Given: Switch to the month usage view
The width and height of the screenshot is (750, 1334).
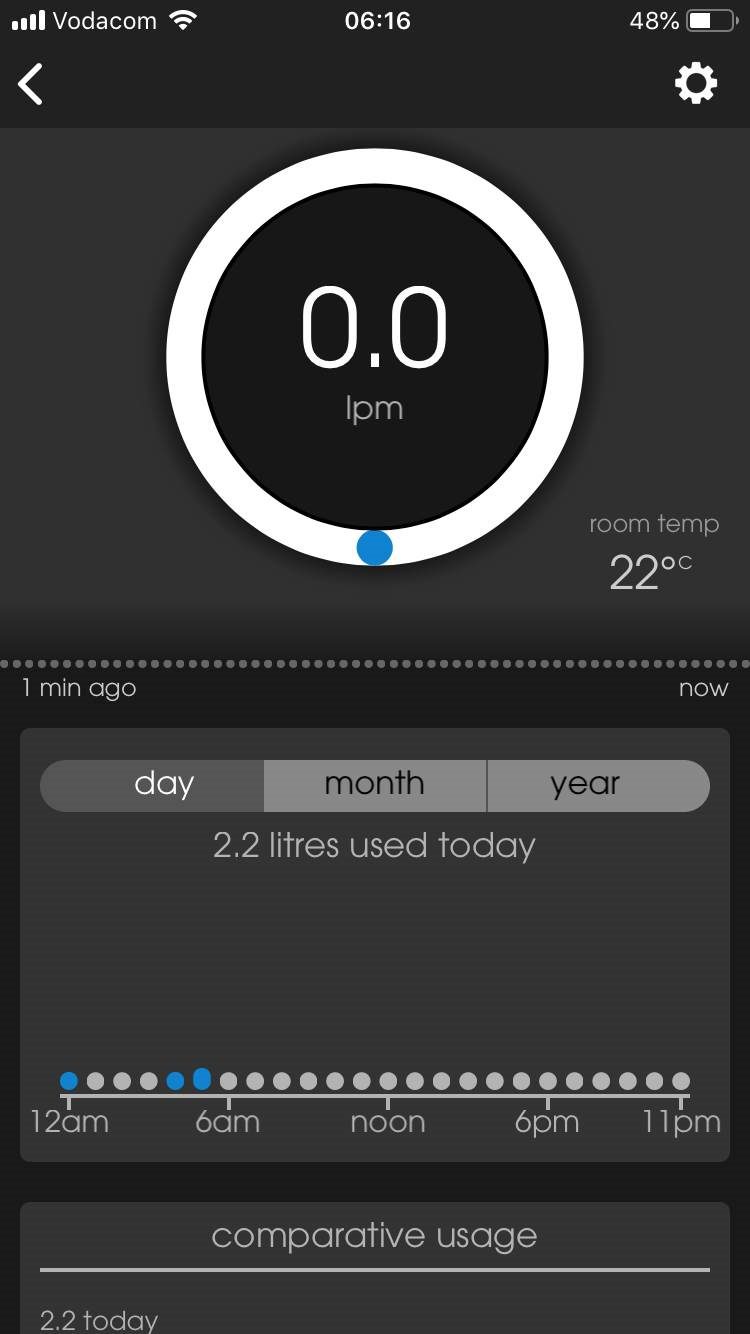Looking at the screenshot, I should click(375, 785).
